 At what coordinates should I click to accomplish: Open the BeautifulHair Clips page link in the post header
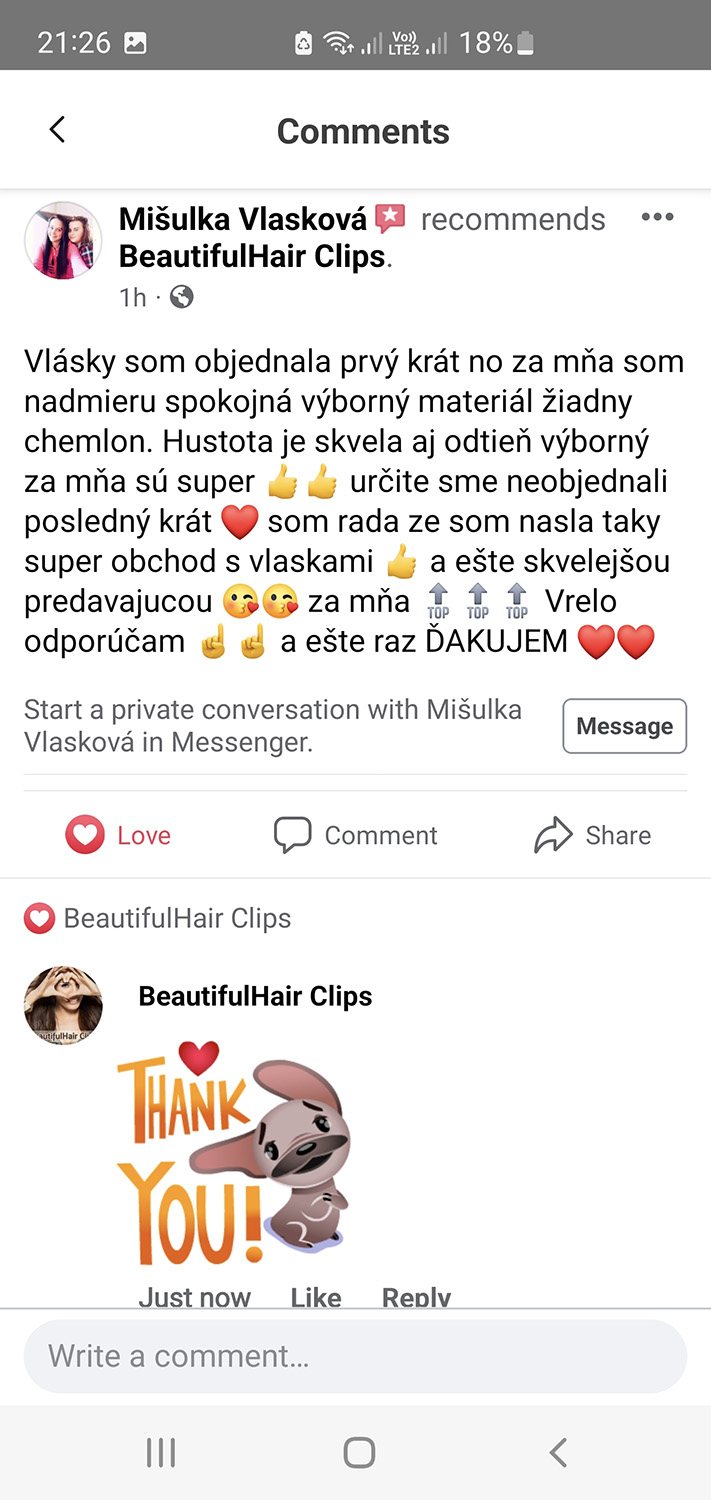tap(252, 257)
